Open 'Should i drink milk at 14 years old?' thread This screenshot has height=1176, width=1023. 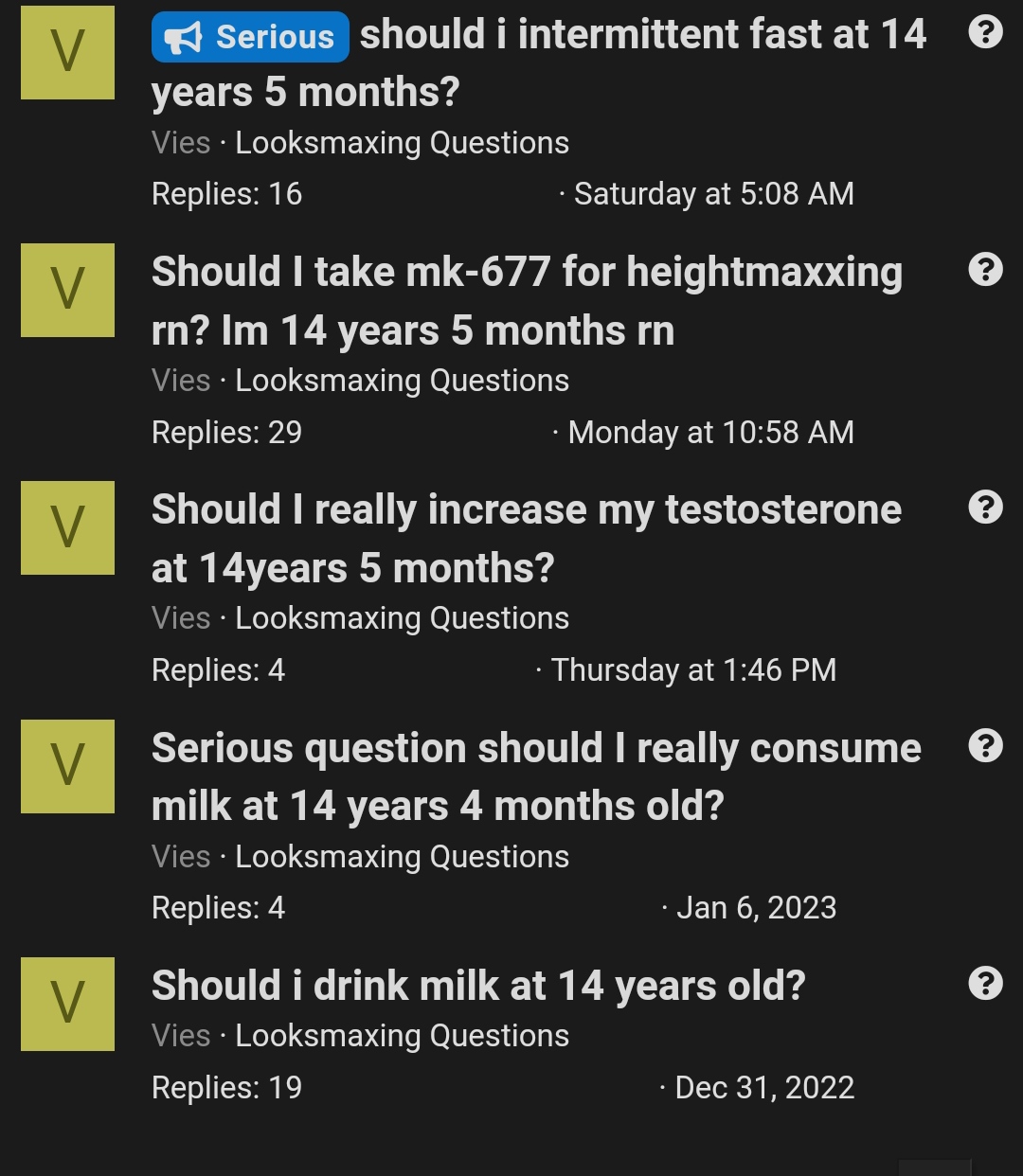(x=478, y=986)
